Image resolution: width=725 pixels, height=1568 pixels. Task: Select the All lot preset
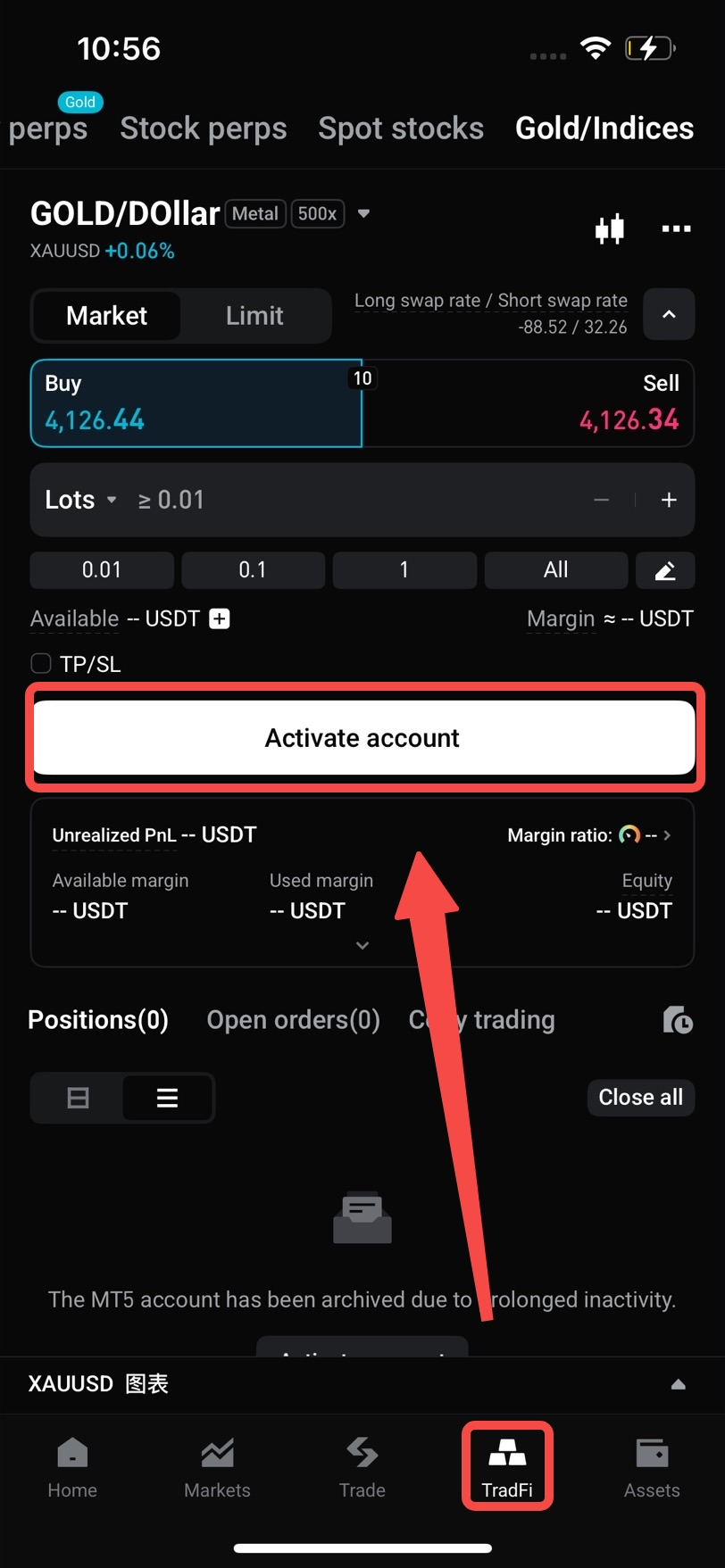pyautogui.click(x=555, y=570)
